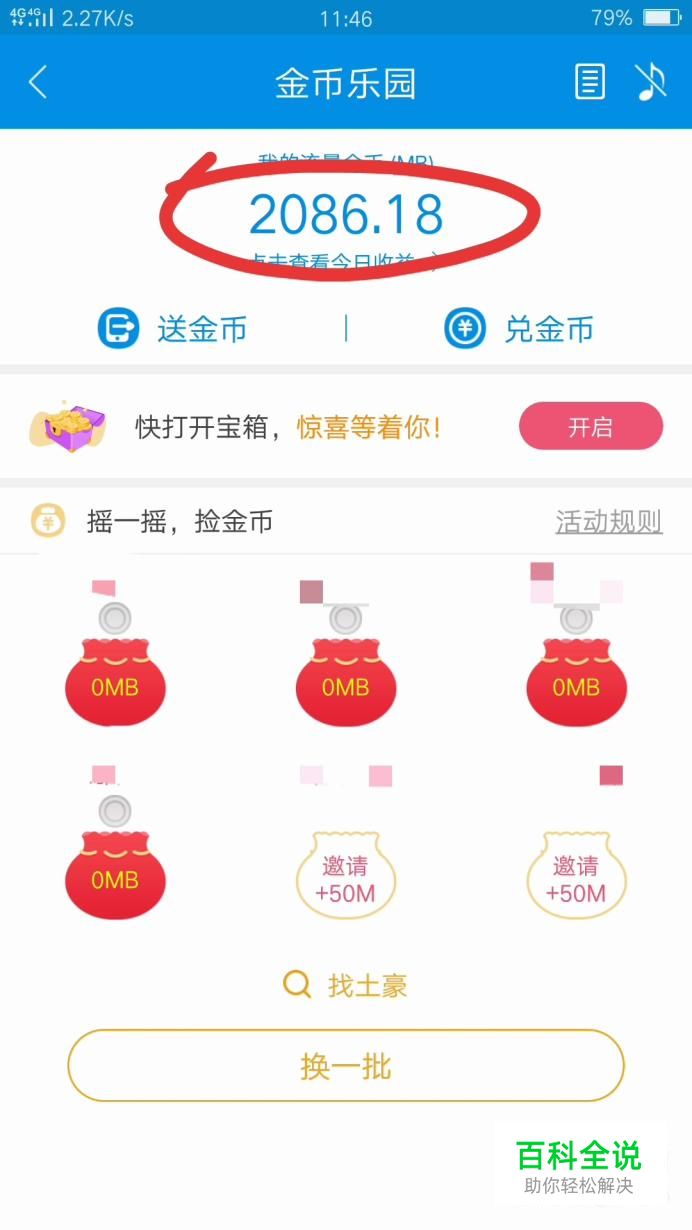The image size is (692, 1230).
Task: Open the records list icon
Action: coord(590,82)
